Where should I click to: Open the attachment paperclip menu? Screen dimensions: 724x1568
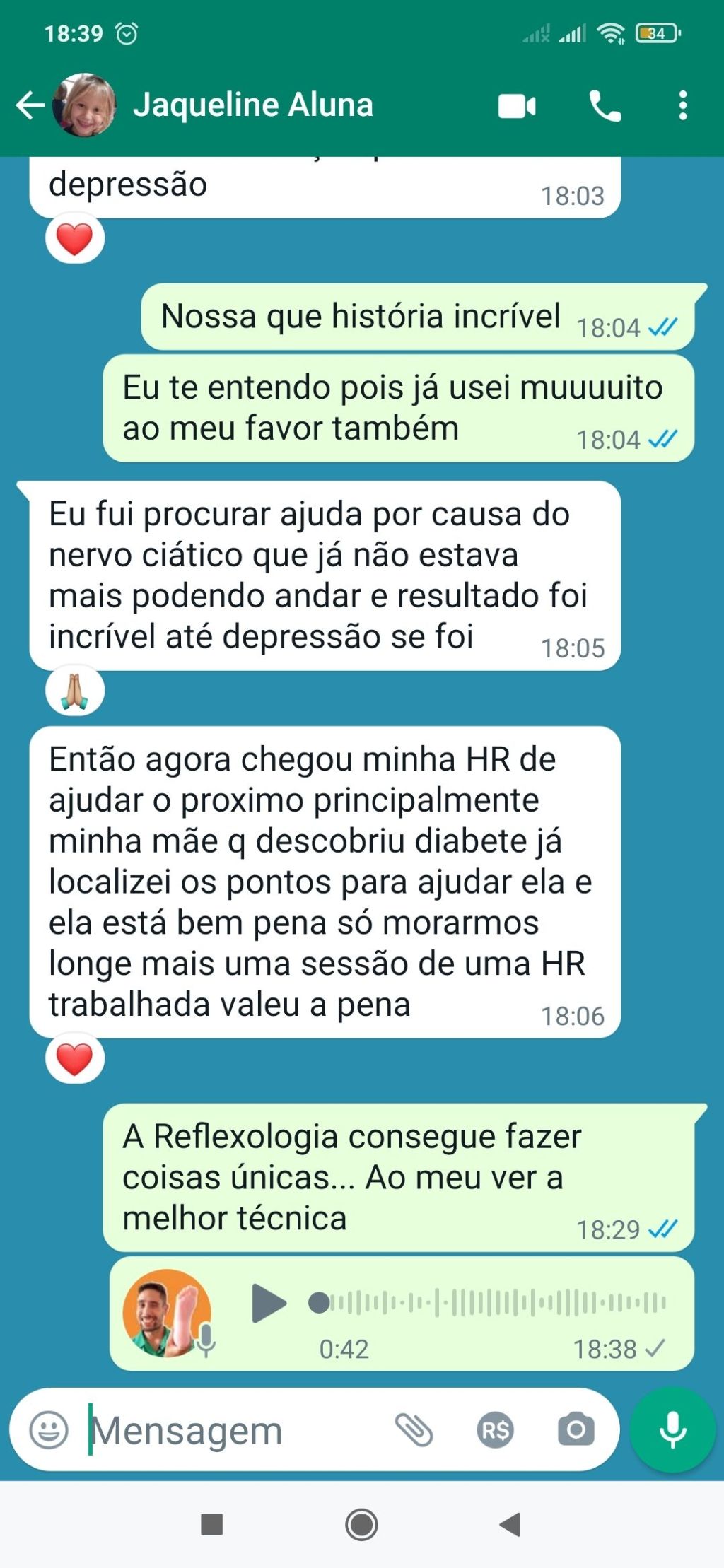(x=414, y=1430)
